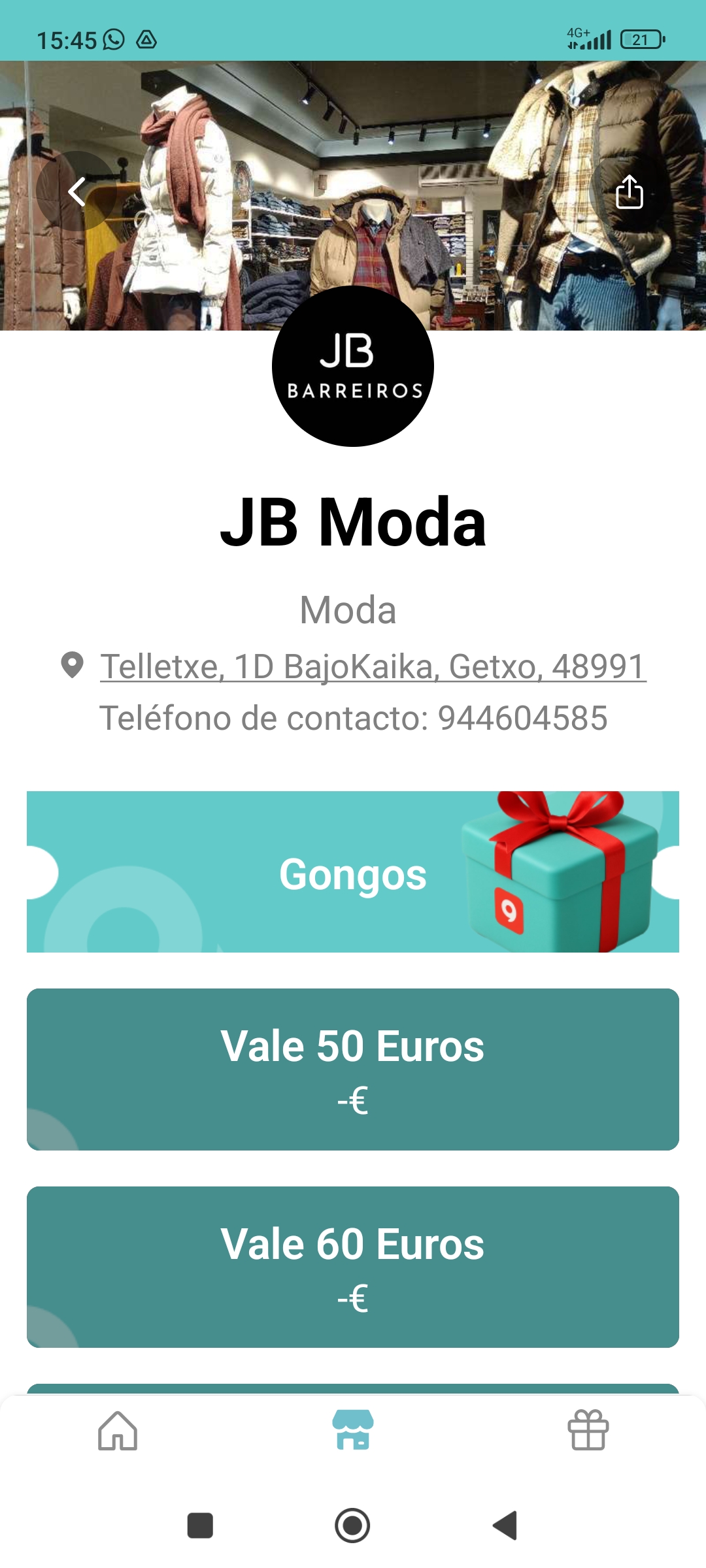This screenshot has width=706, height=1568.
Task: Select the Vale 60 Euros voucher
Action: point(353,1267)
